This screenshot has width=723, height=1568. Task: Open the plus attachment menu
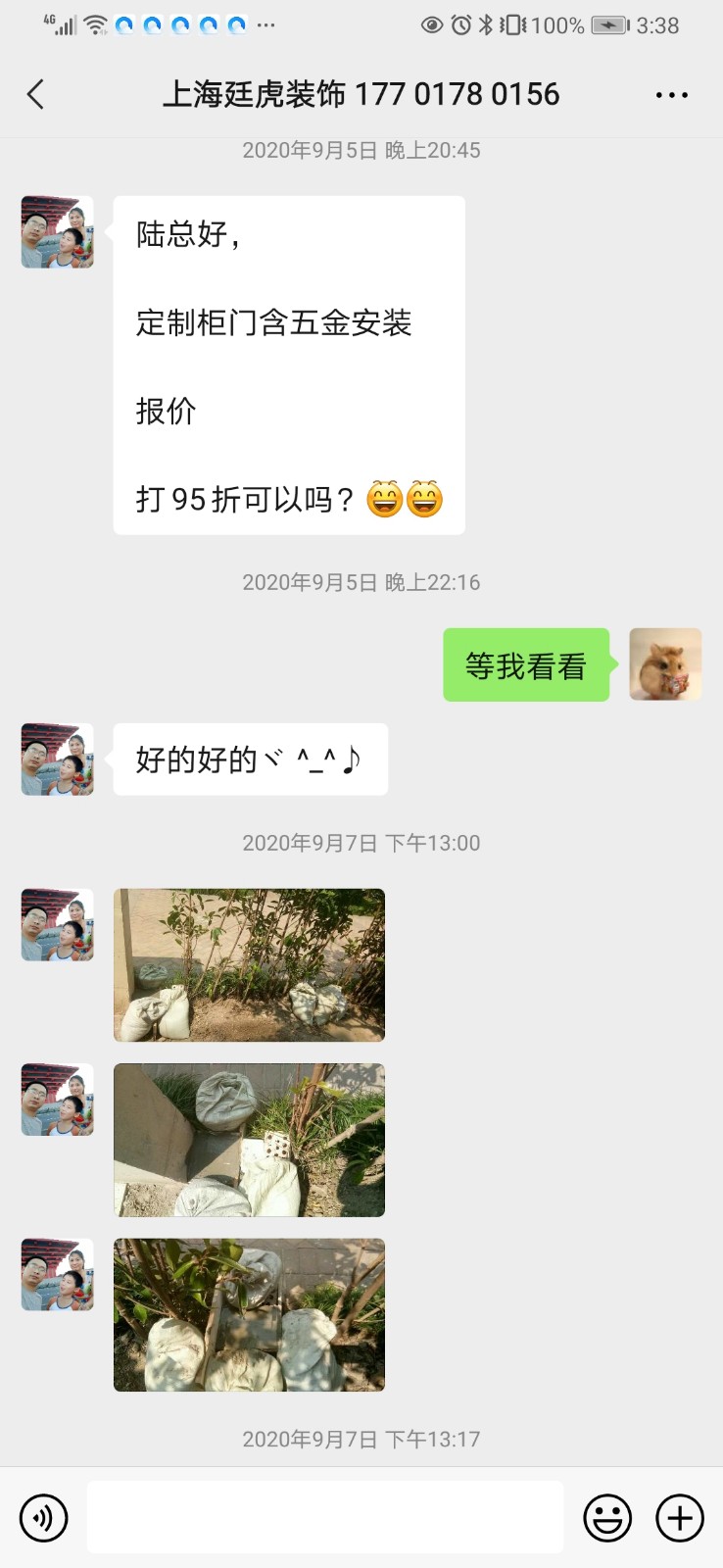(680, 1518)
